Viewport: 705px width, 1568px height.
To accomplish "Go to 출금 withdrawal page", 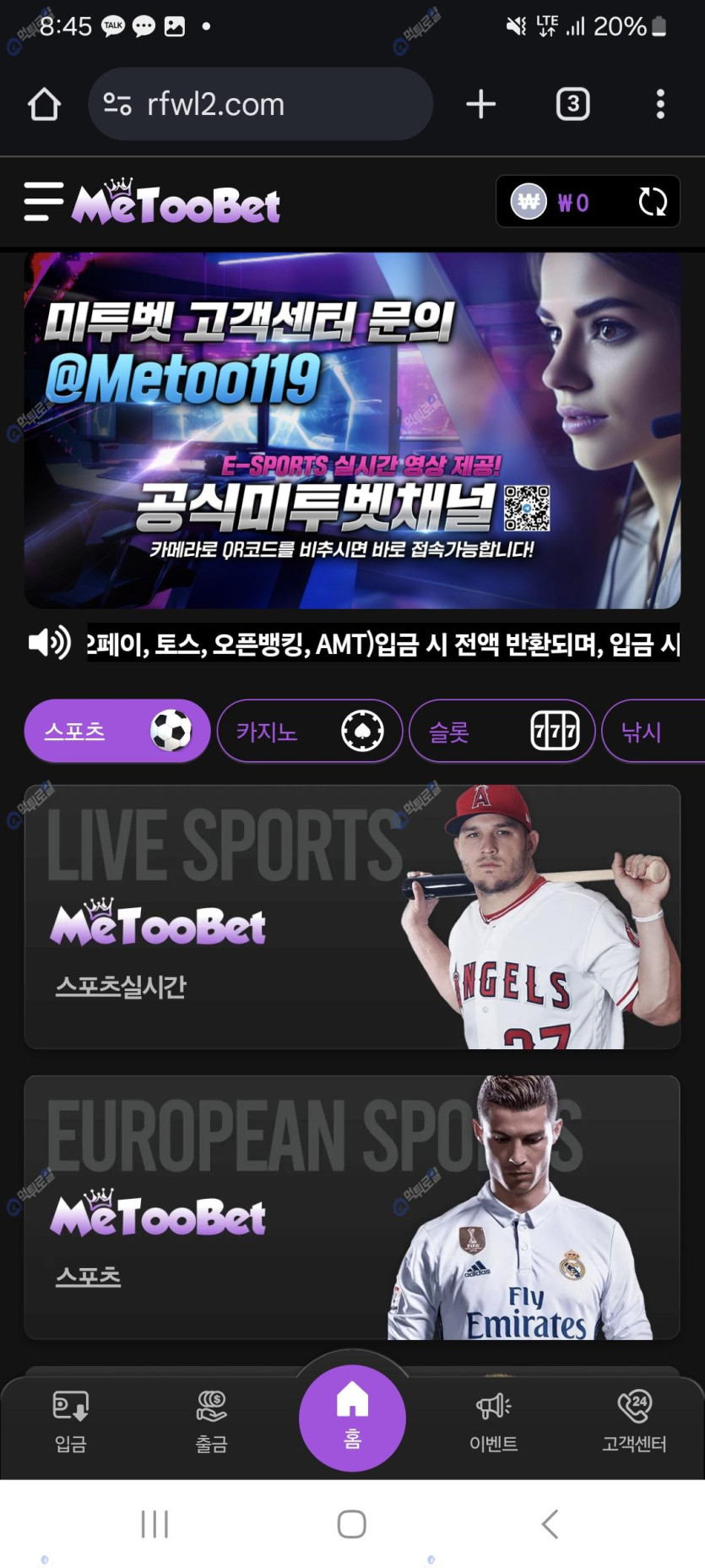I will pos(211,1421).
